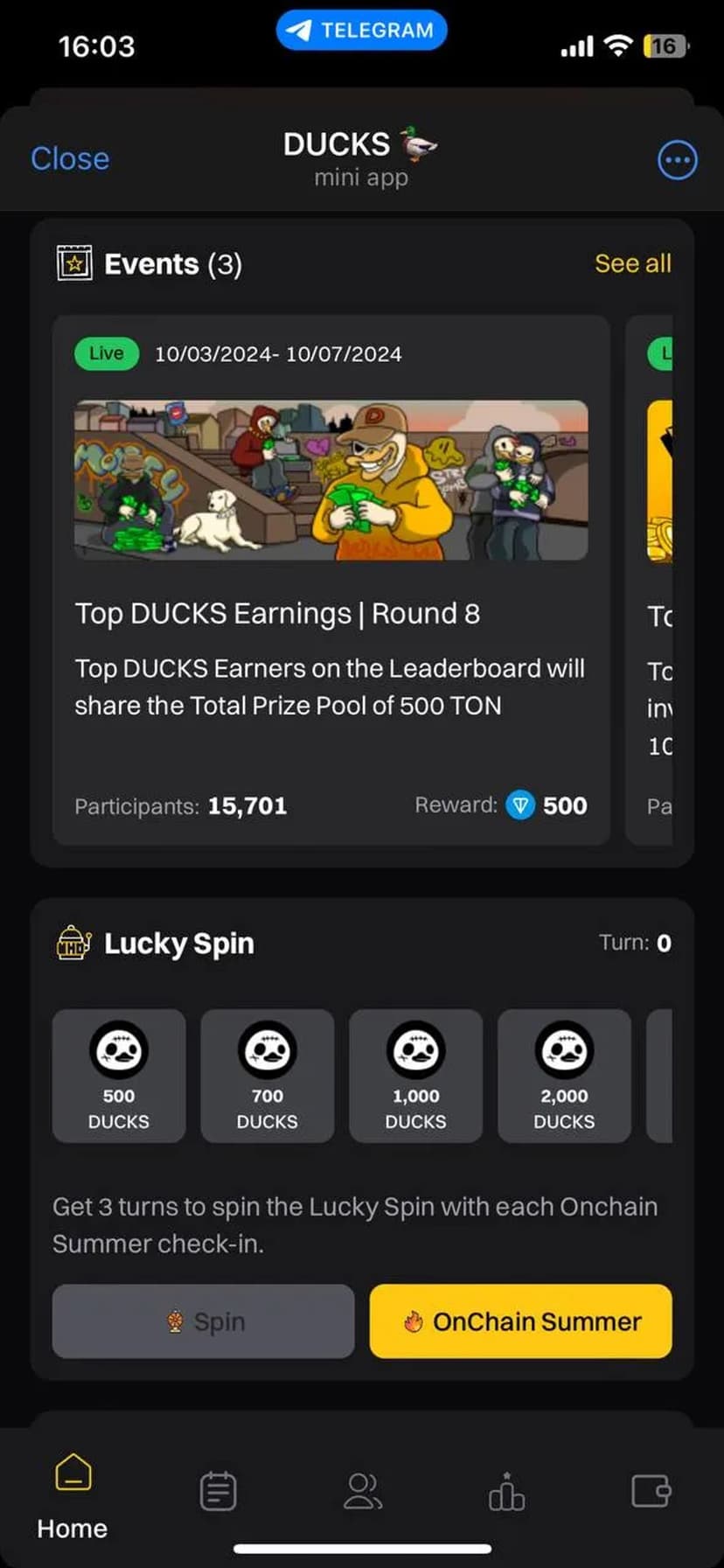Close the DUCKS mini app
This screenshot has height=1568, width=724.
[70, 159]
